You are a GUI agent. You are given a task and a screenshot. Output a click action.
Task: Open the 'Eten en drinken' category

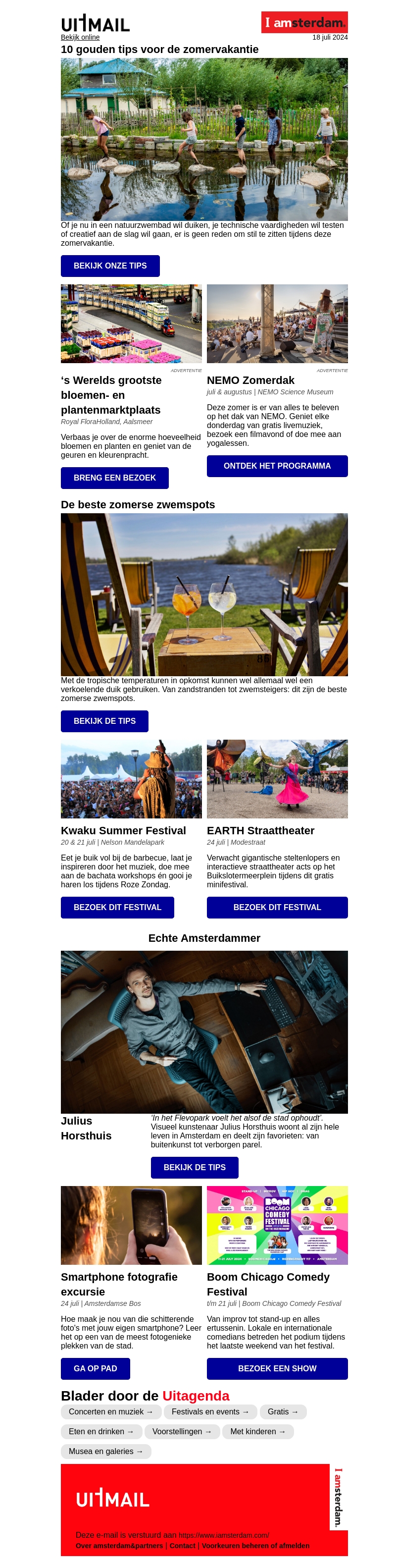tap(101, 1431)
